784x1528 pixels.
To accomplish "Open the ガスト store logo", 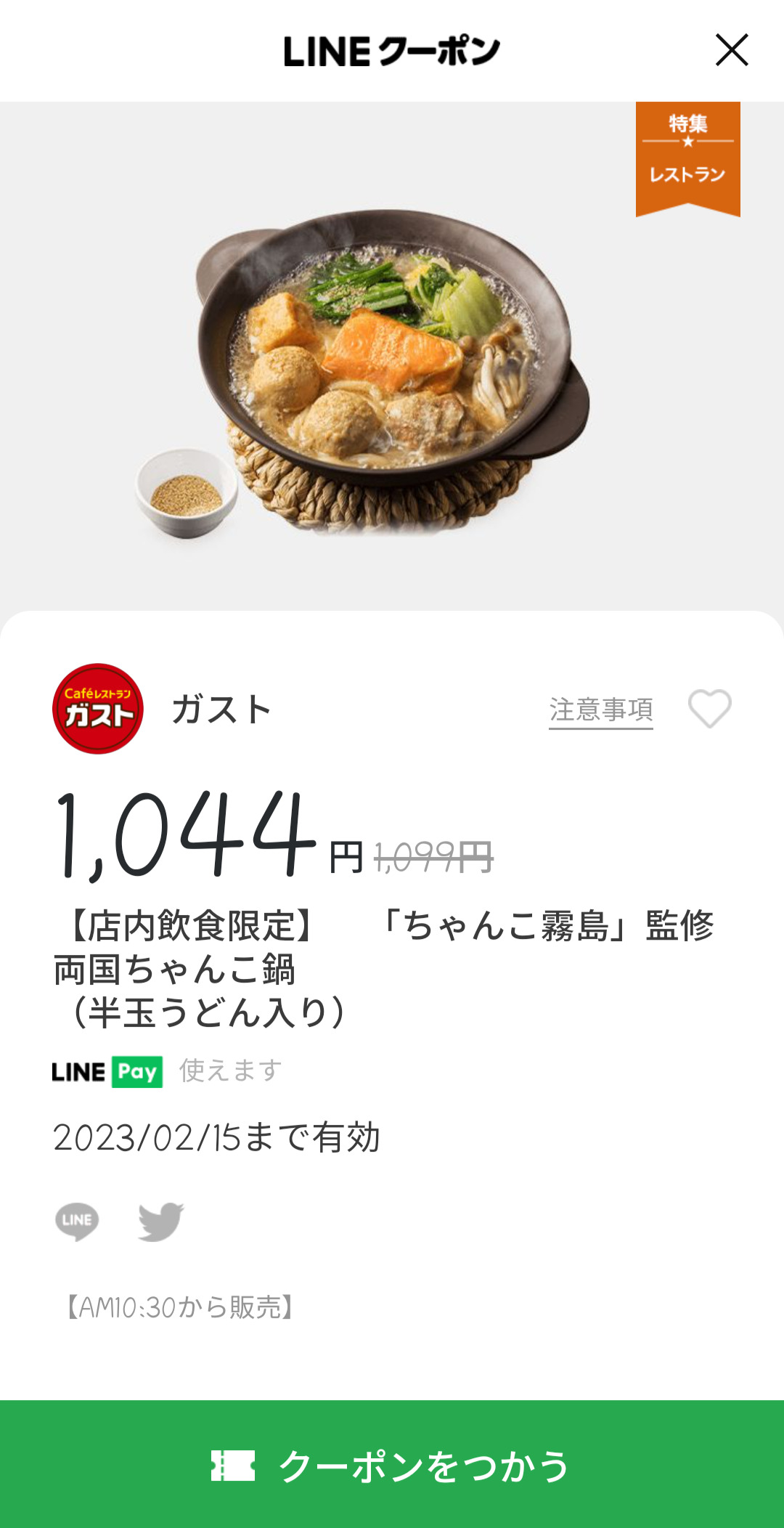I will pyautogui.click(x=98, y=709).
